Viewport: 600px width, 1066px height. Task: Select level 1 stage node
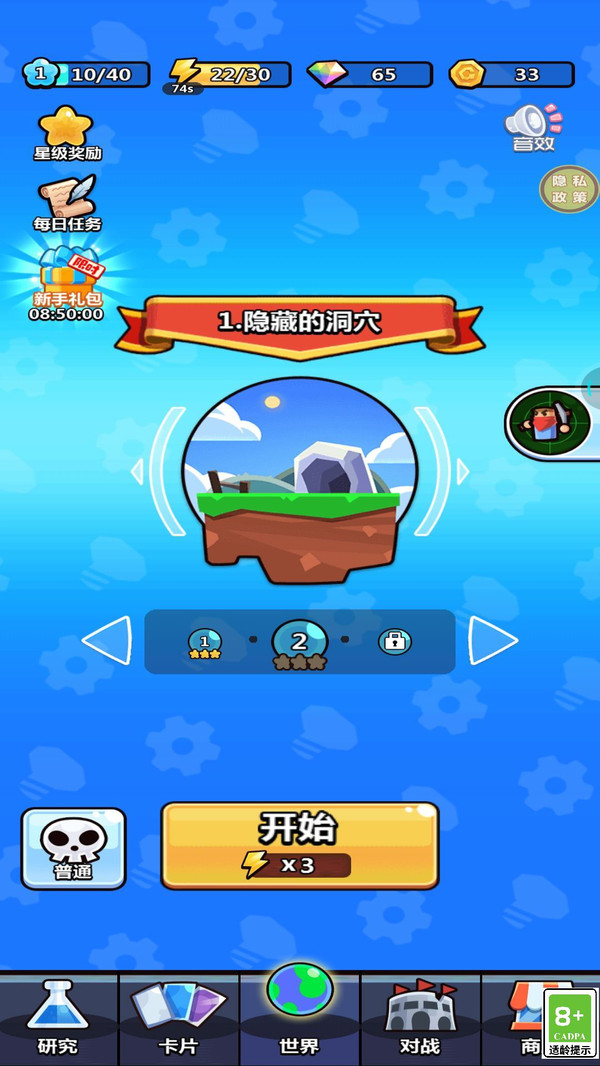point(205,643)
